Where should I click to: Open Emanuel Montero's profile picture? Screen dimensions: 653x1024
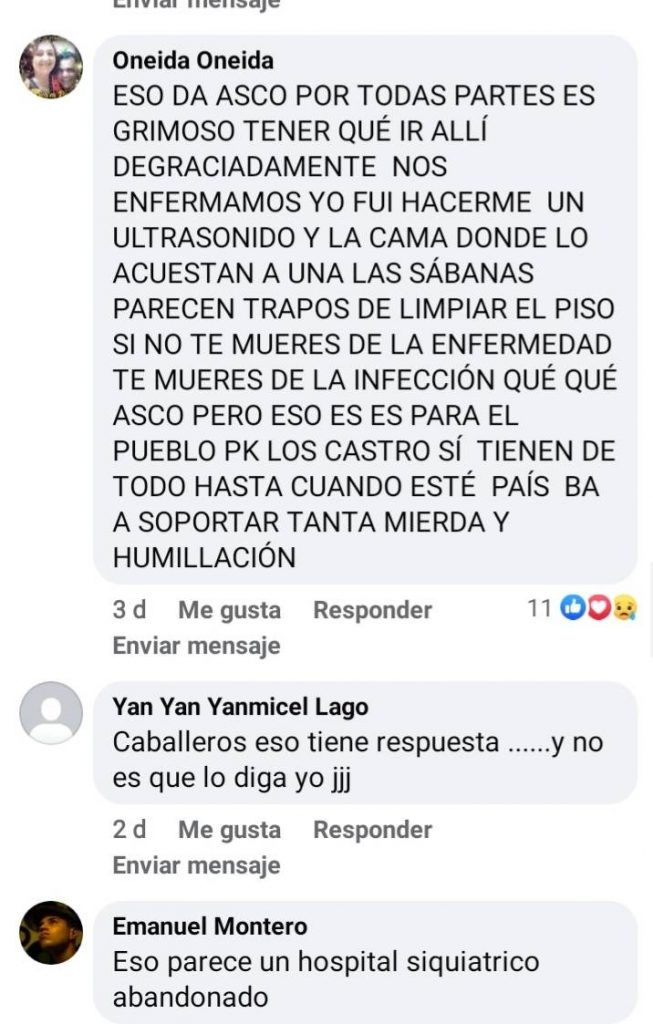click(x=51, y=933)
